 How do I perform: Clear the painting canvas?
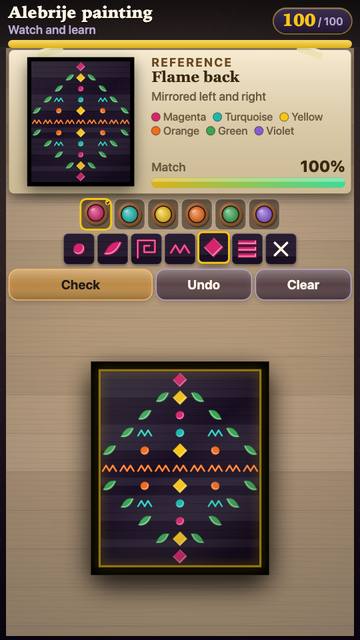(303, 285)
